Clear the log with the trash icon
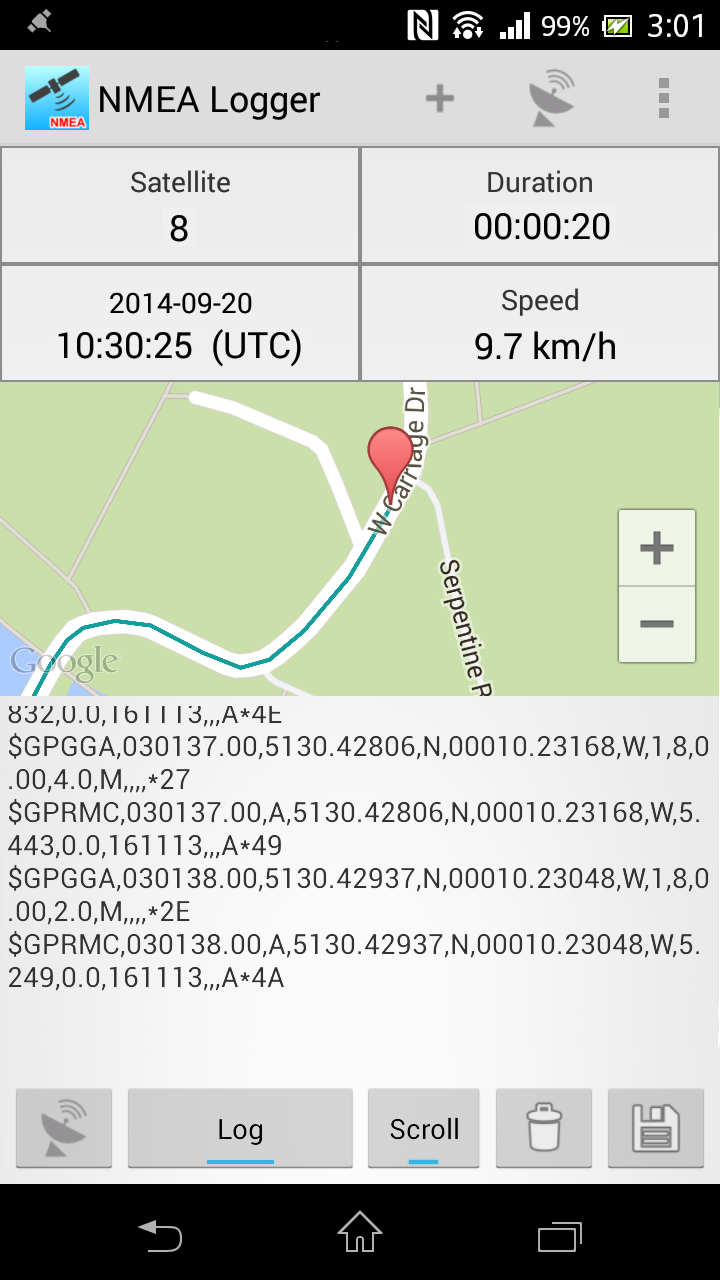Image resolution: width=720 pixels, height=1280 pixels. [x=544, y=1129]
